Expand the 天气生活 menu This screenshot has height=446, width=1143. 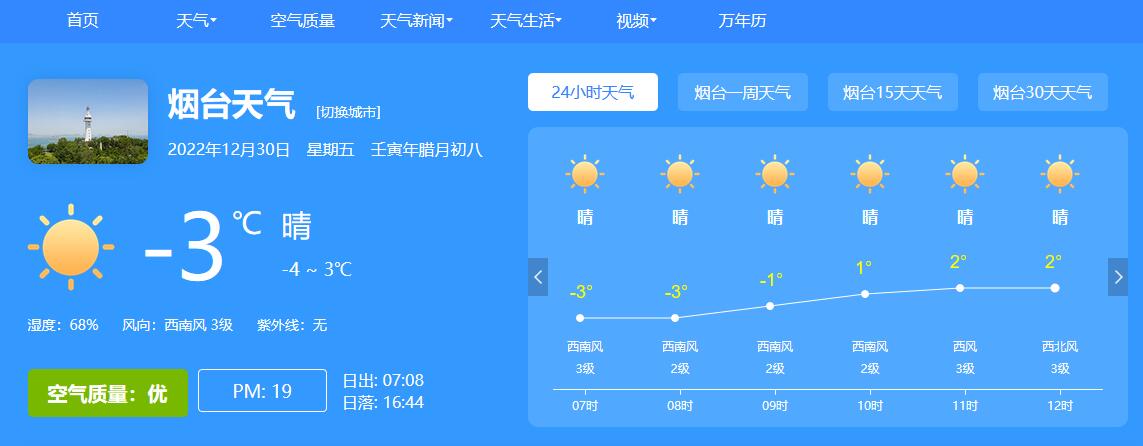pos(526,20)
